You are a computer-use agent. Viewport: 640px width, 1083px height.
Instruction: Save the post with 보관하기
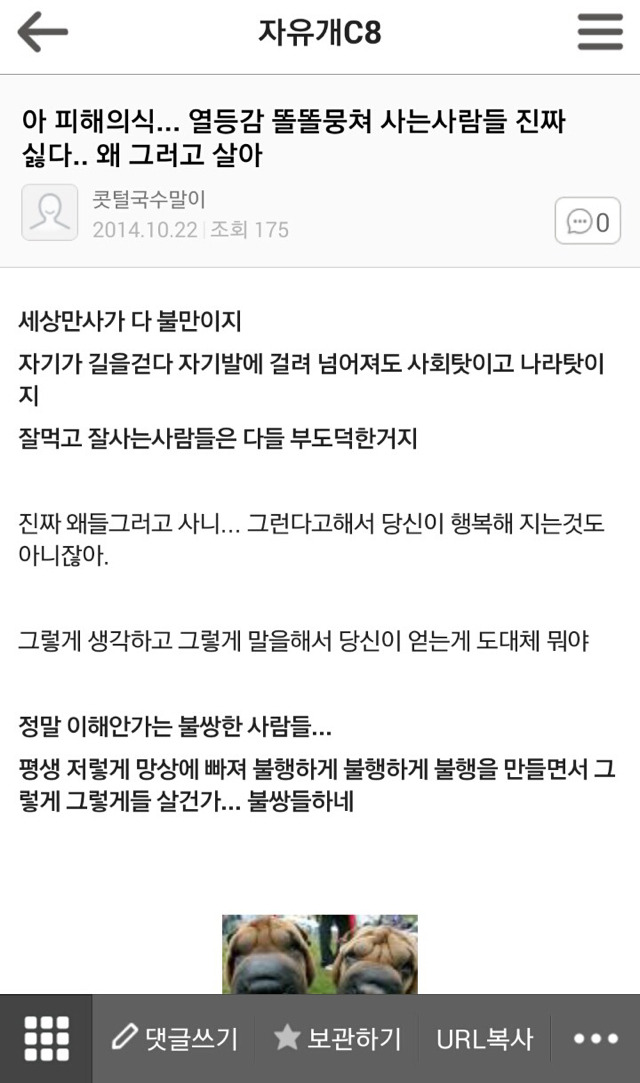[338, 1038]
